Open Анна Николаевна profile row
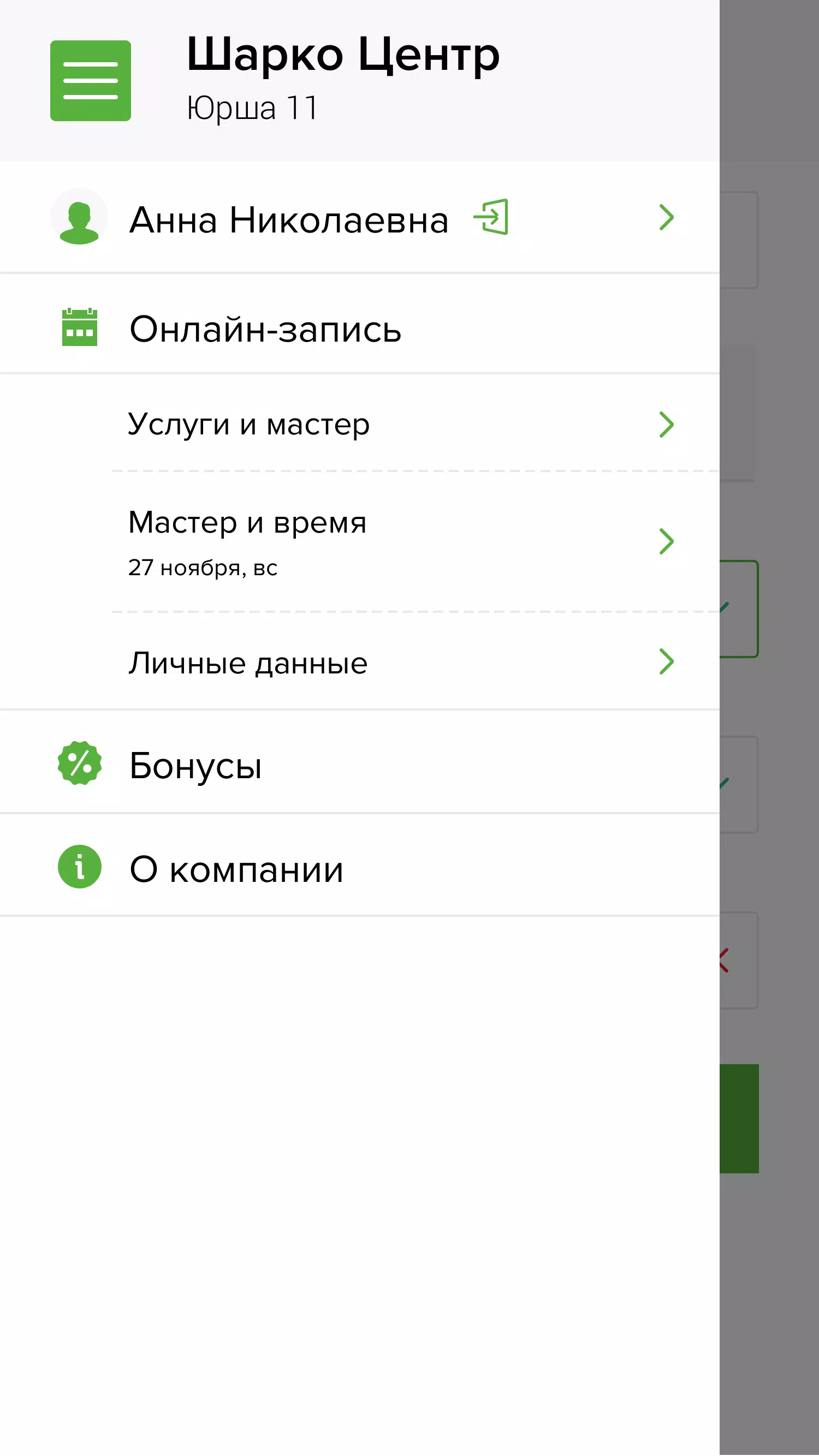819x1456 pixels. click(x=288, y=219)
